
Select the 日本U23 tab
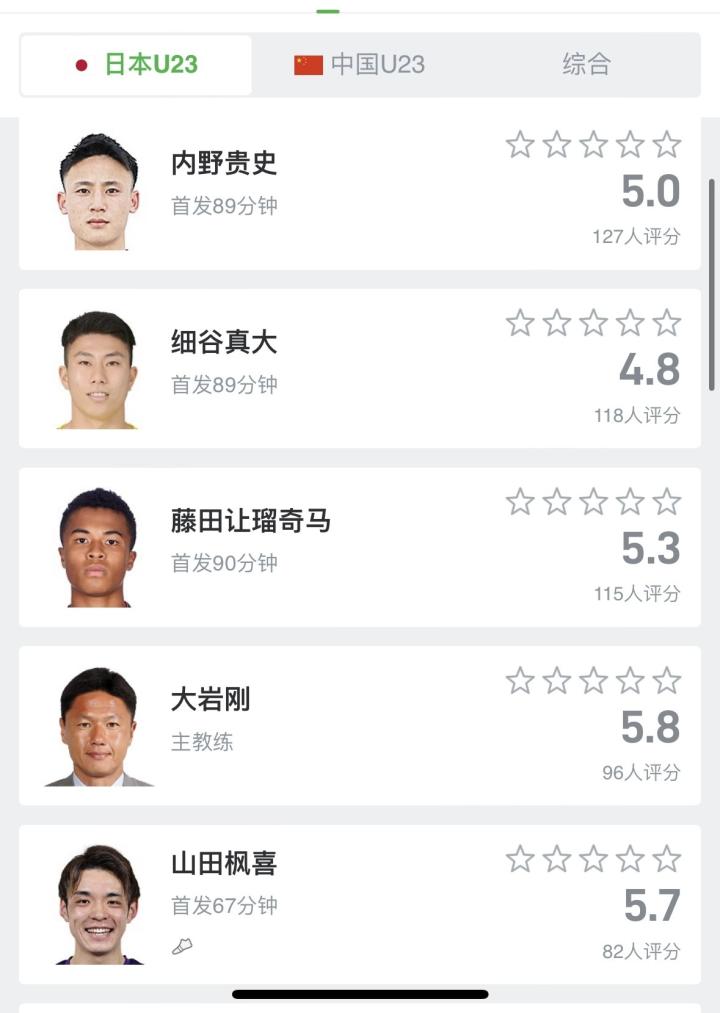[x=137, y=65]
